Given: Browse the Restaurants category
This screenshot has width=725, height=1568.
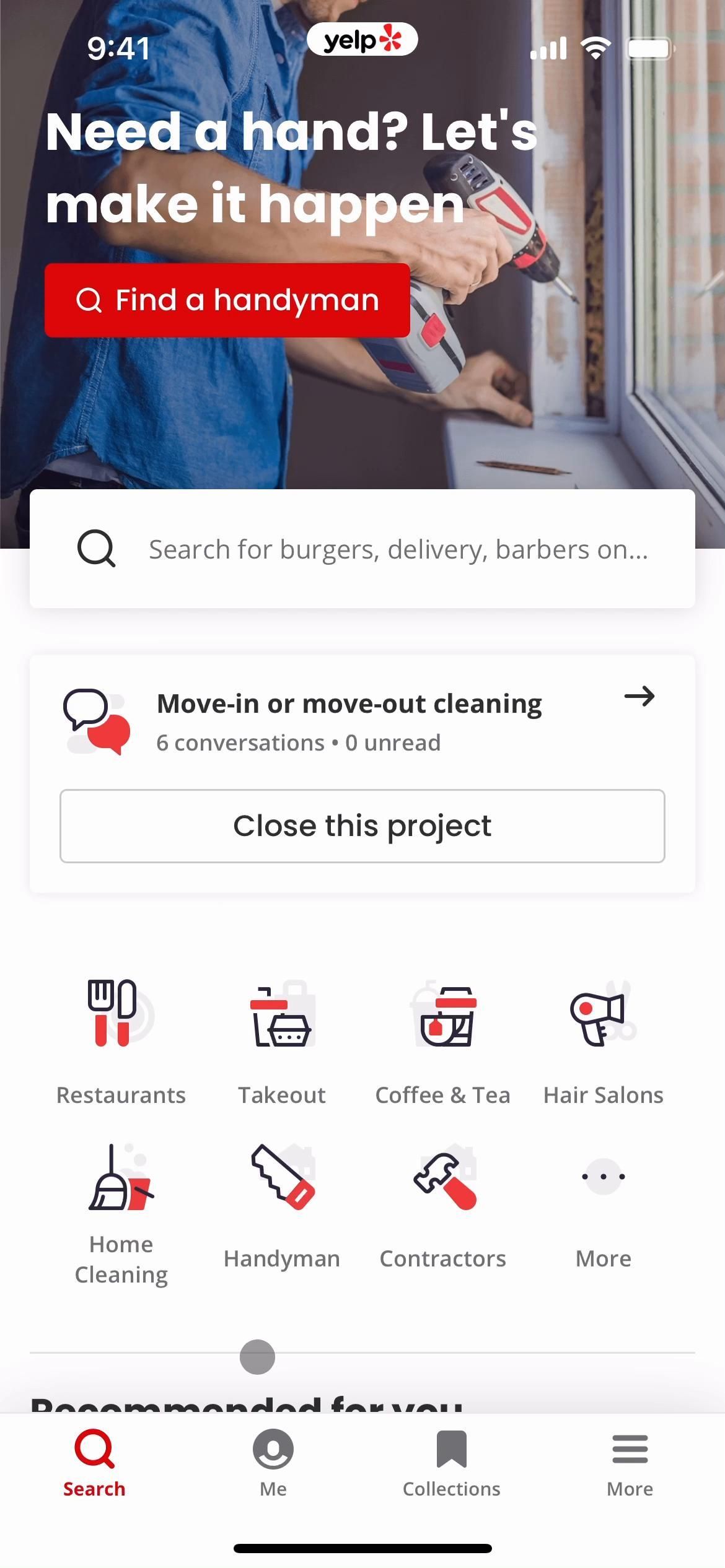Looking at the screenshot, I should click(121, 1040).
